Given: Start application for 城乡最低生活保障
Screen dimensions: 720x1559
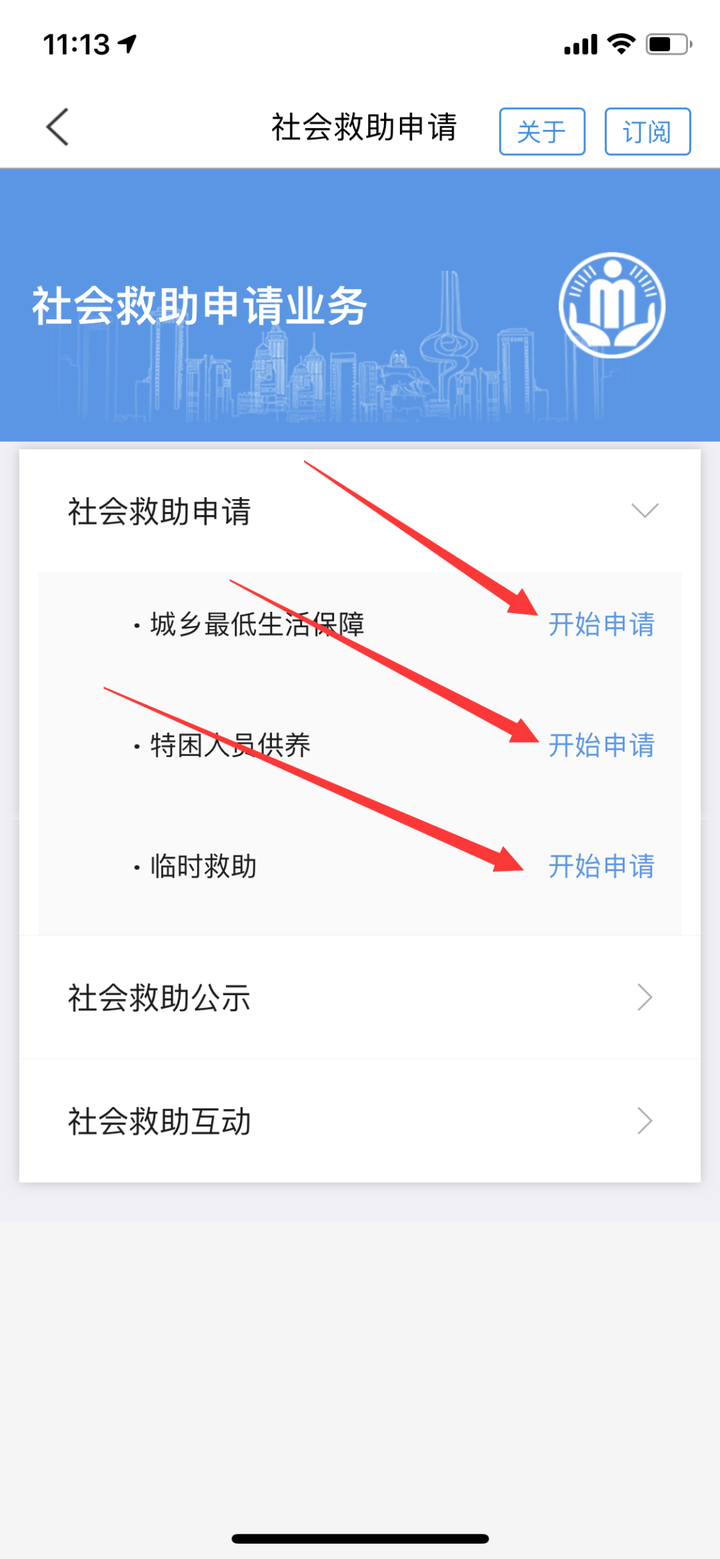Looking at the screenshot, I should 602,624.
